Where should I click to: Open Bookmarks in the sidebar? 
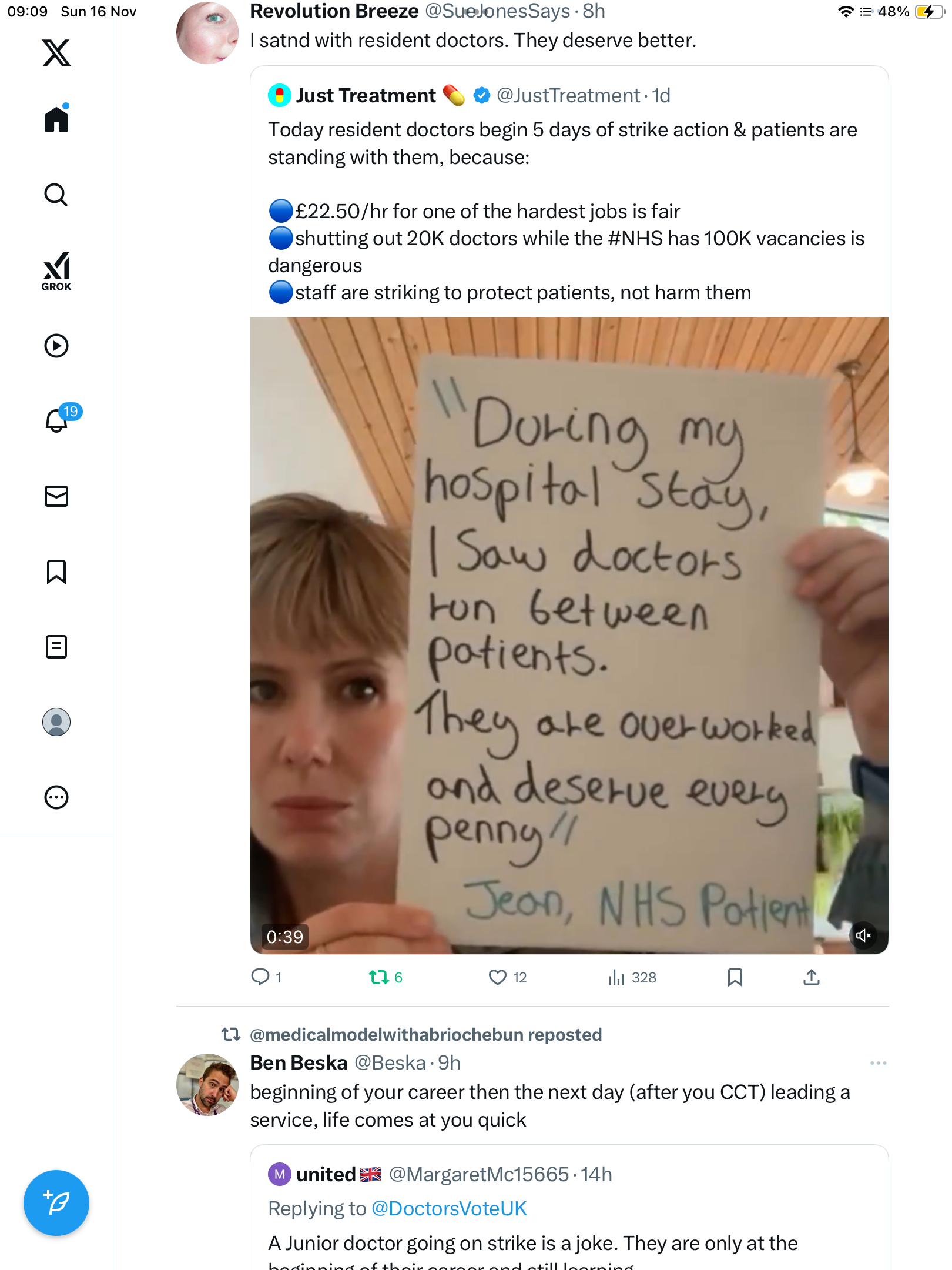pyautogui.click(x=56, y=571)
